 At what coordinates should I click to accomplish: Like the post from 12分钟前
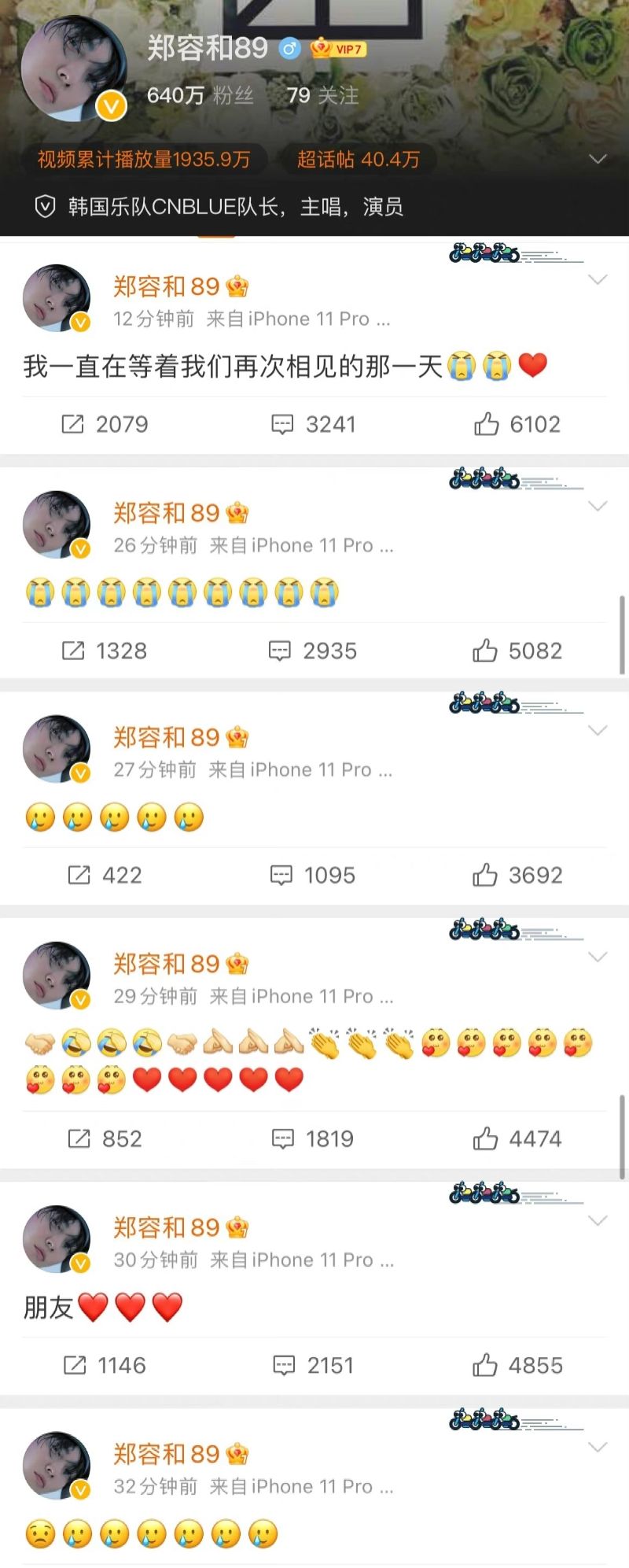[517, 424]
